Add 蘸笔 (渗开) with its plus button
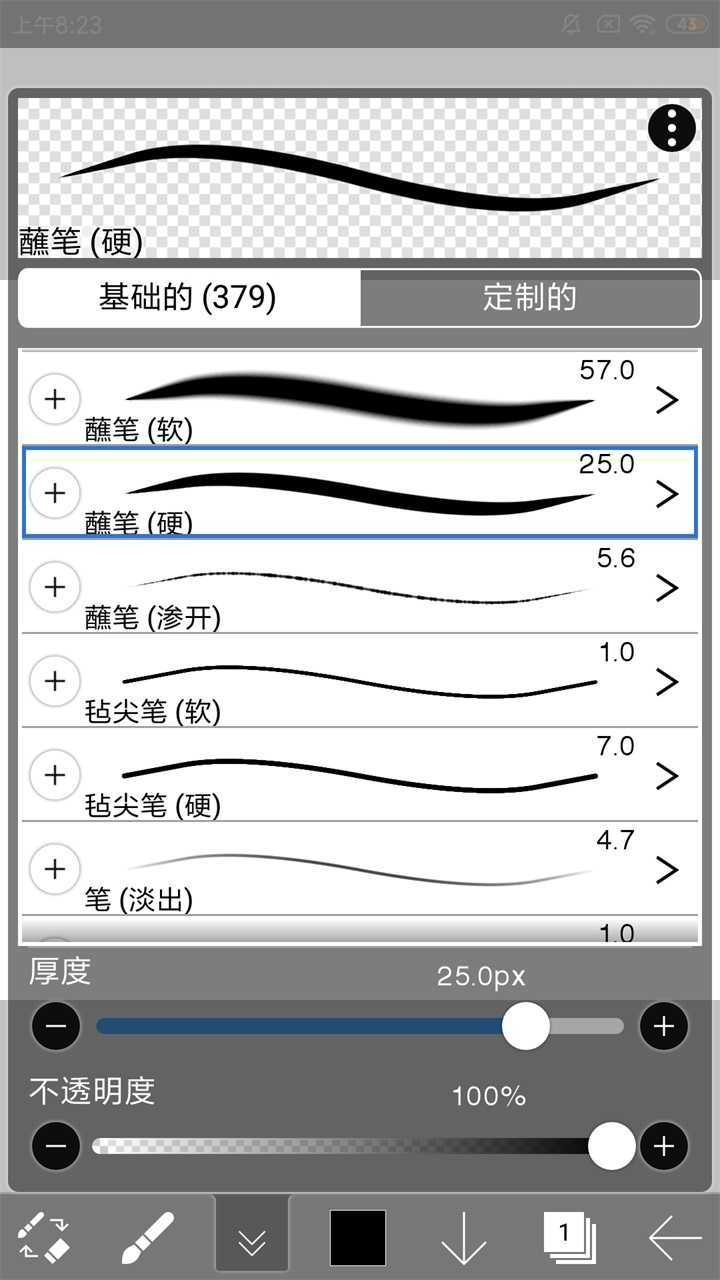The height and width of the screenshot is (1280, 720). pos(54,587)
